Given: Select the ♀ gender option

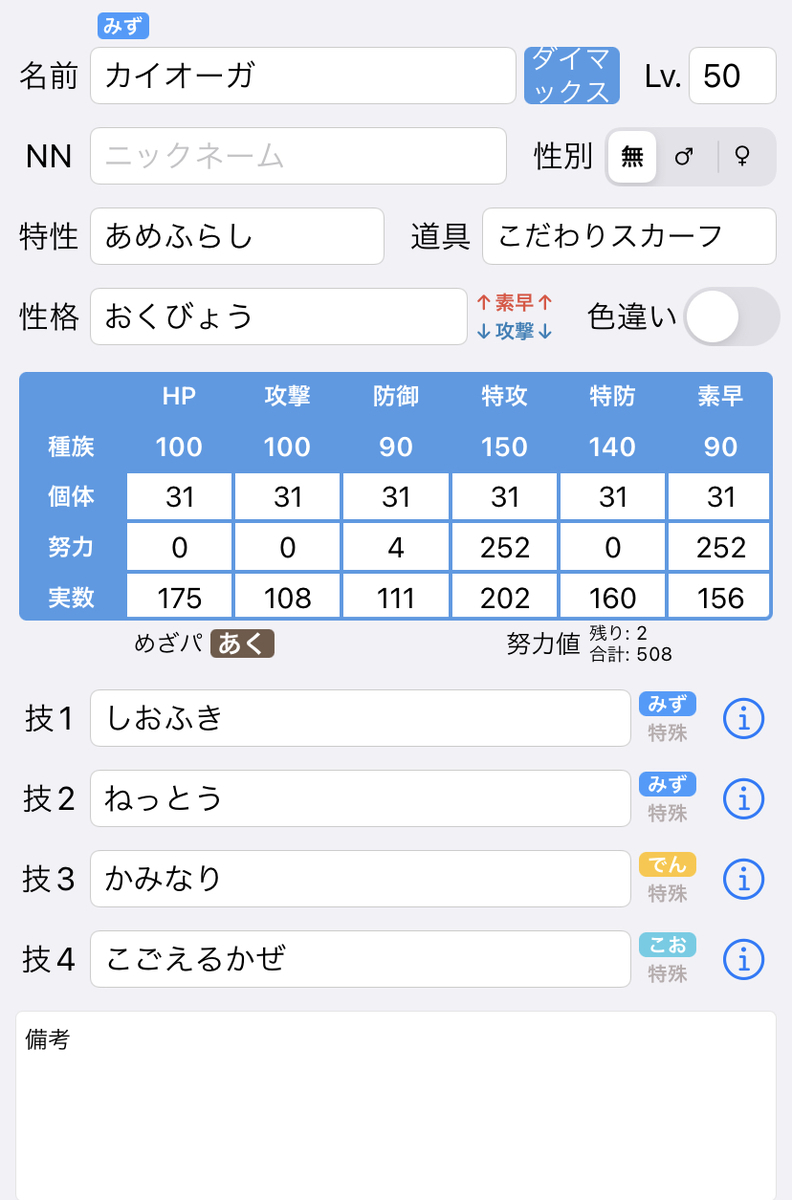Looking at the screenshot, I should click(743, 156).
